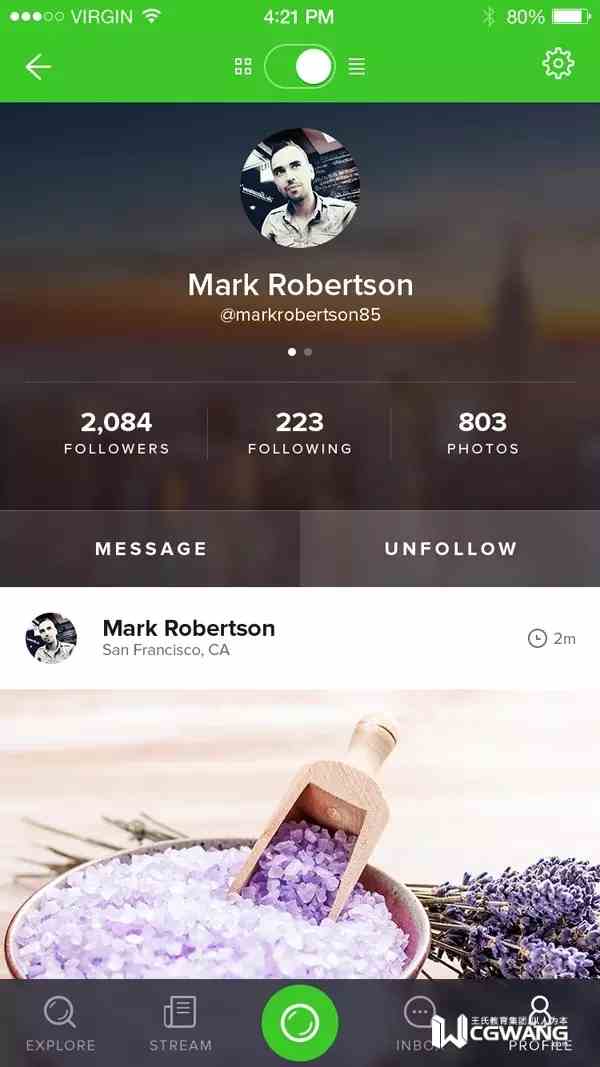View the 223 following list

coord(300,433)
